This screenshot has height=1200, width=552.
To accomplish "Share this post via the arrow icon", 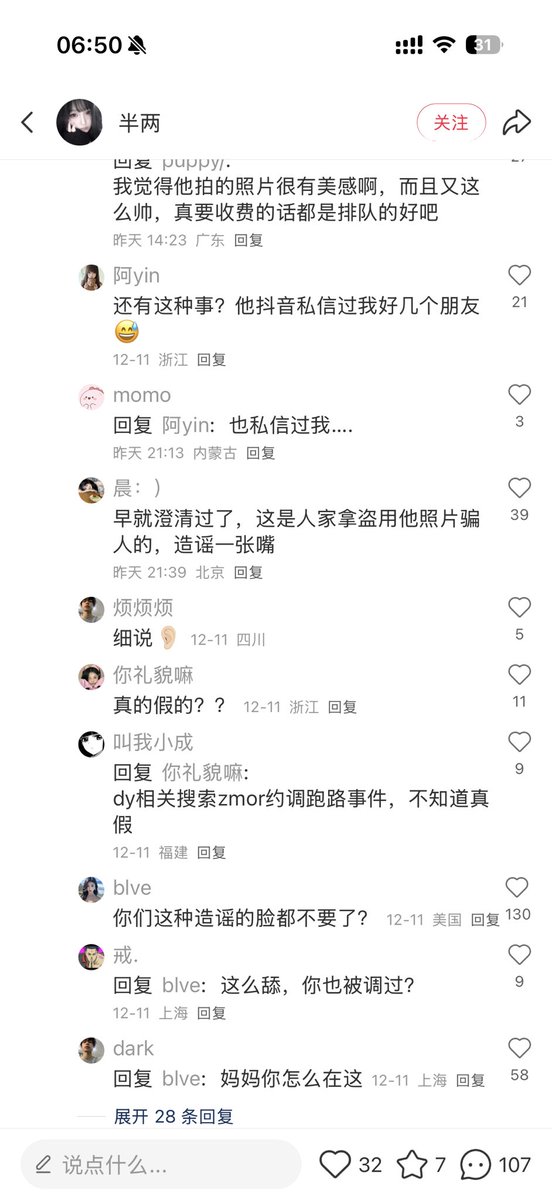I will 517,122.
